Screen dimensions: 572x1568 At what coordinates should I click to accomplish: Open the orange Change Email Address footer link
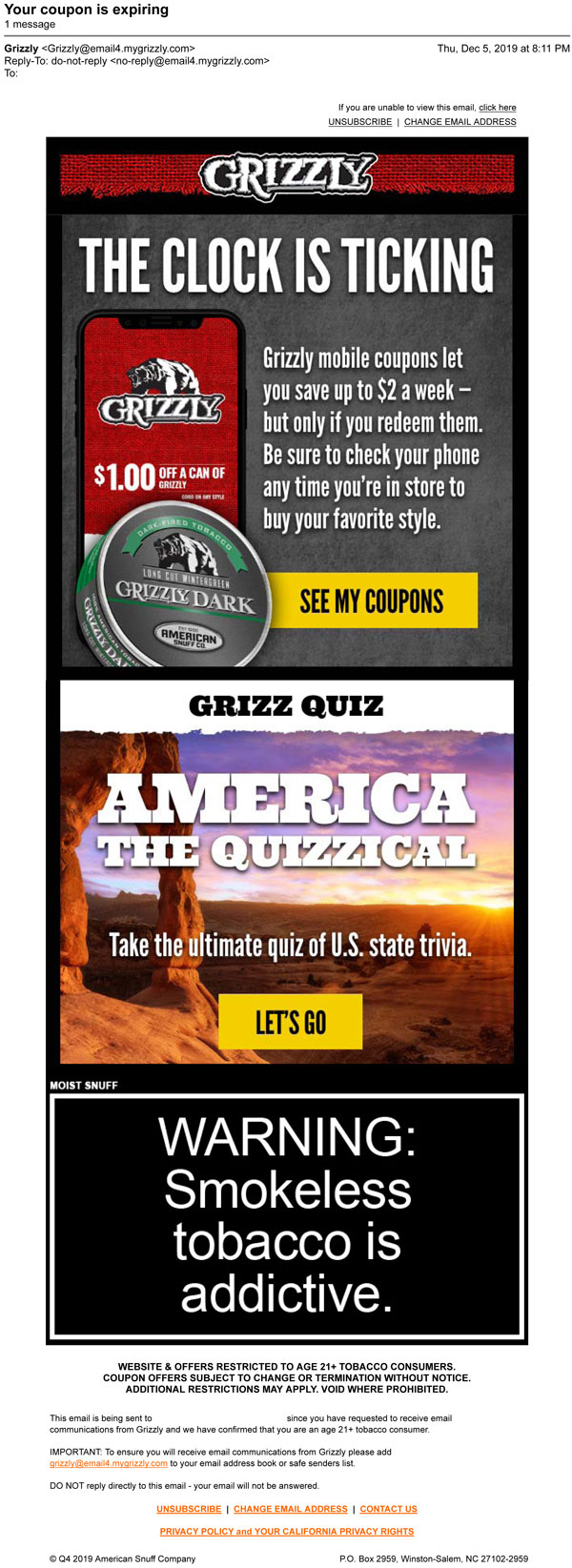[291, 1509]
